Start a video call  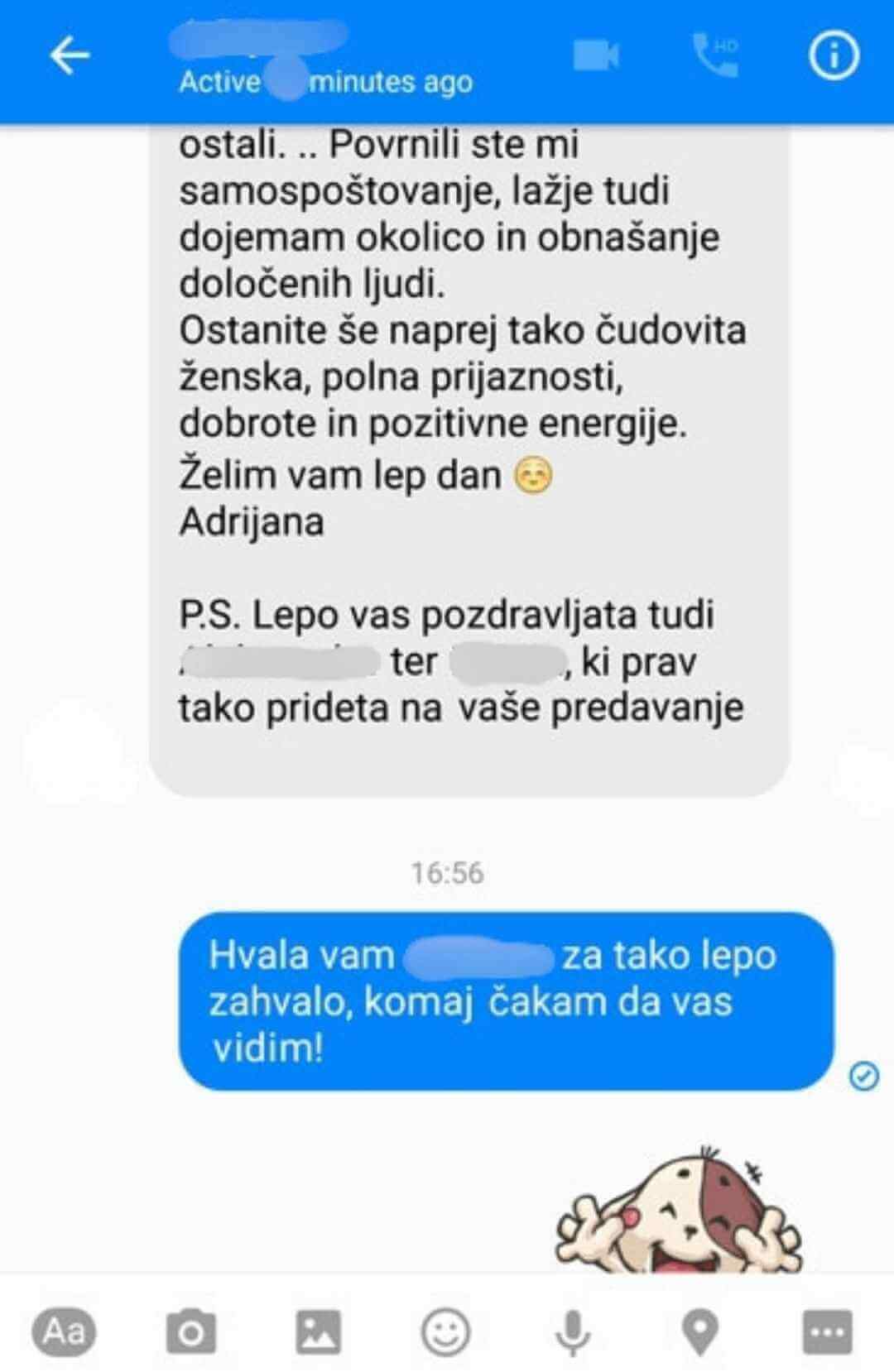click(x=596, y=56)
